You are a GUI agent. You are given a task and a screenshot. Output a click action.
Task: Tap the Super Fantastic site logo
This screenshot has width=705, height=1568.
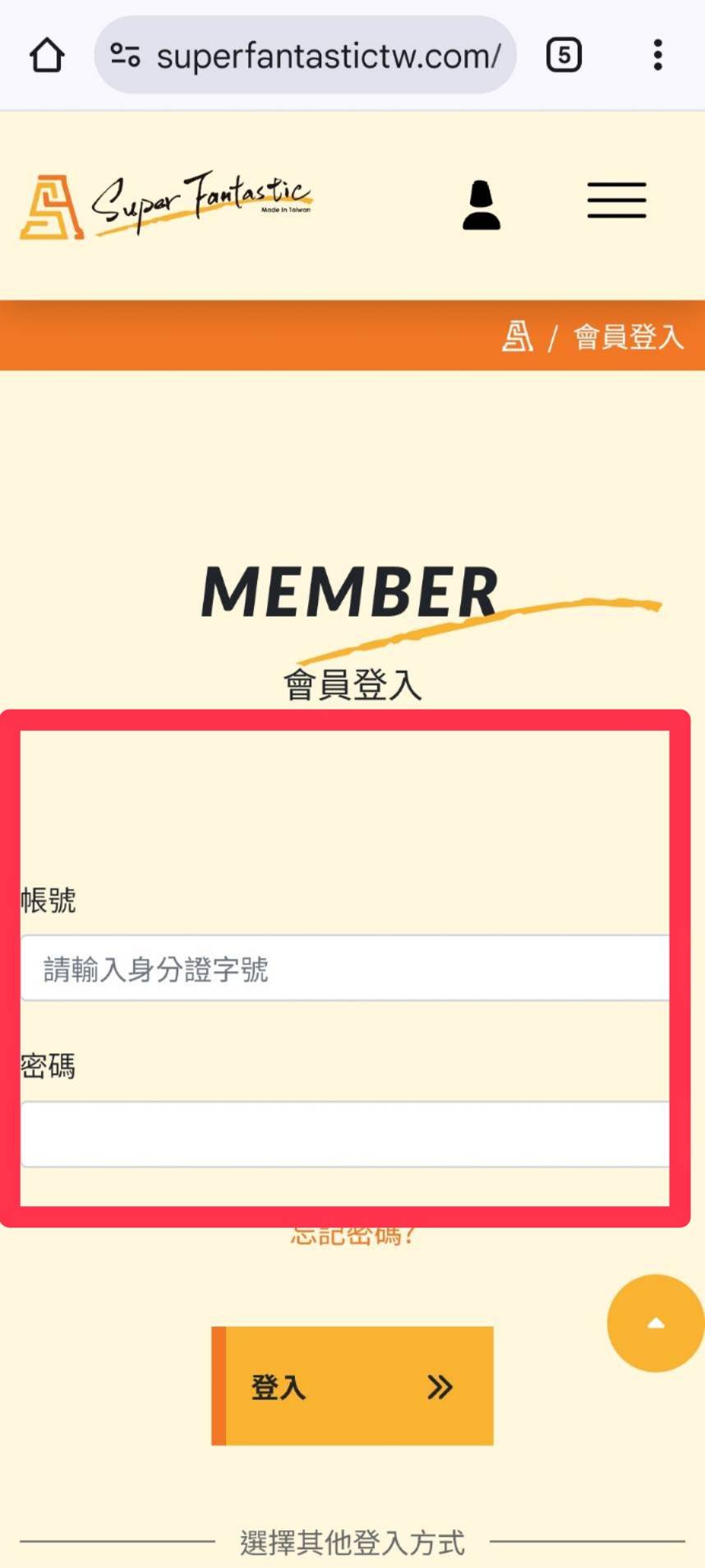[x=166, y=205]
